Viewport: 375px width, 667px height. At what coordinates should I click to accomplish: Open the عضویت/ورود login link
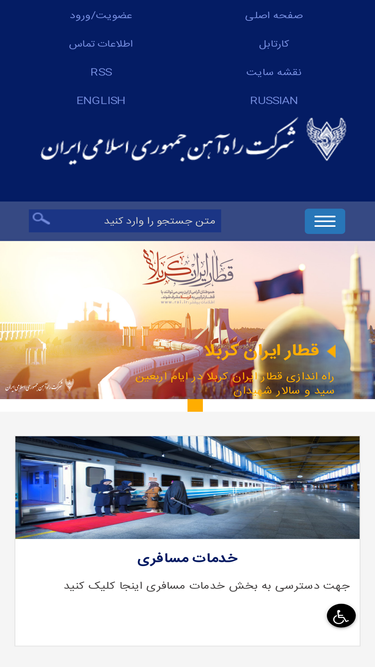pos(101,16)
